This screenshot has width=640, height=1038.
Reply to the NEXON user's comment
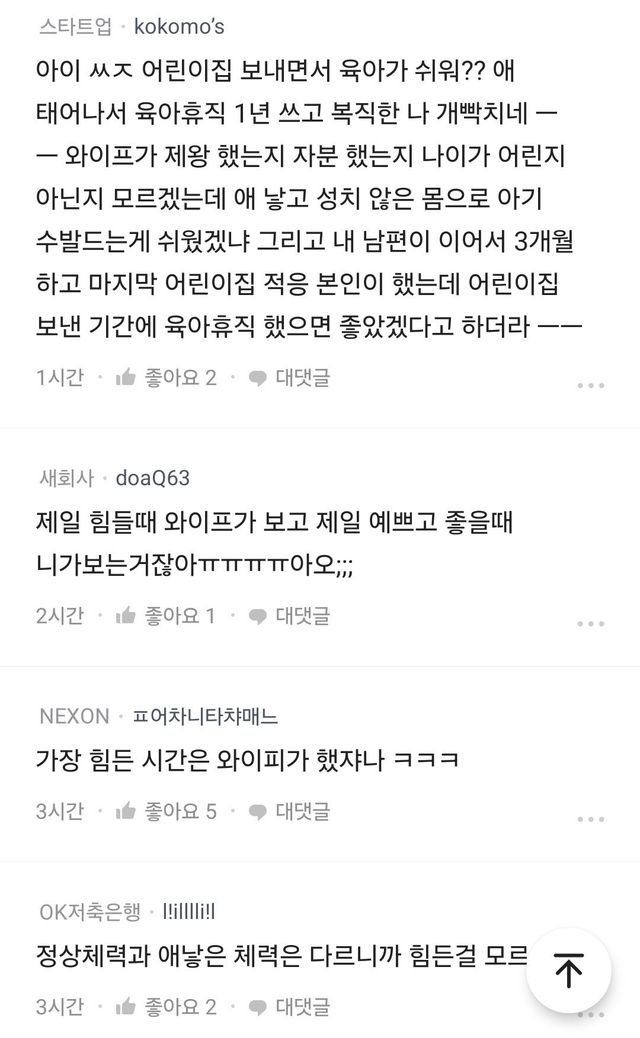289,811
